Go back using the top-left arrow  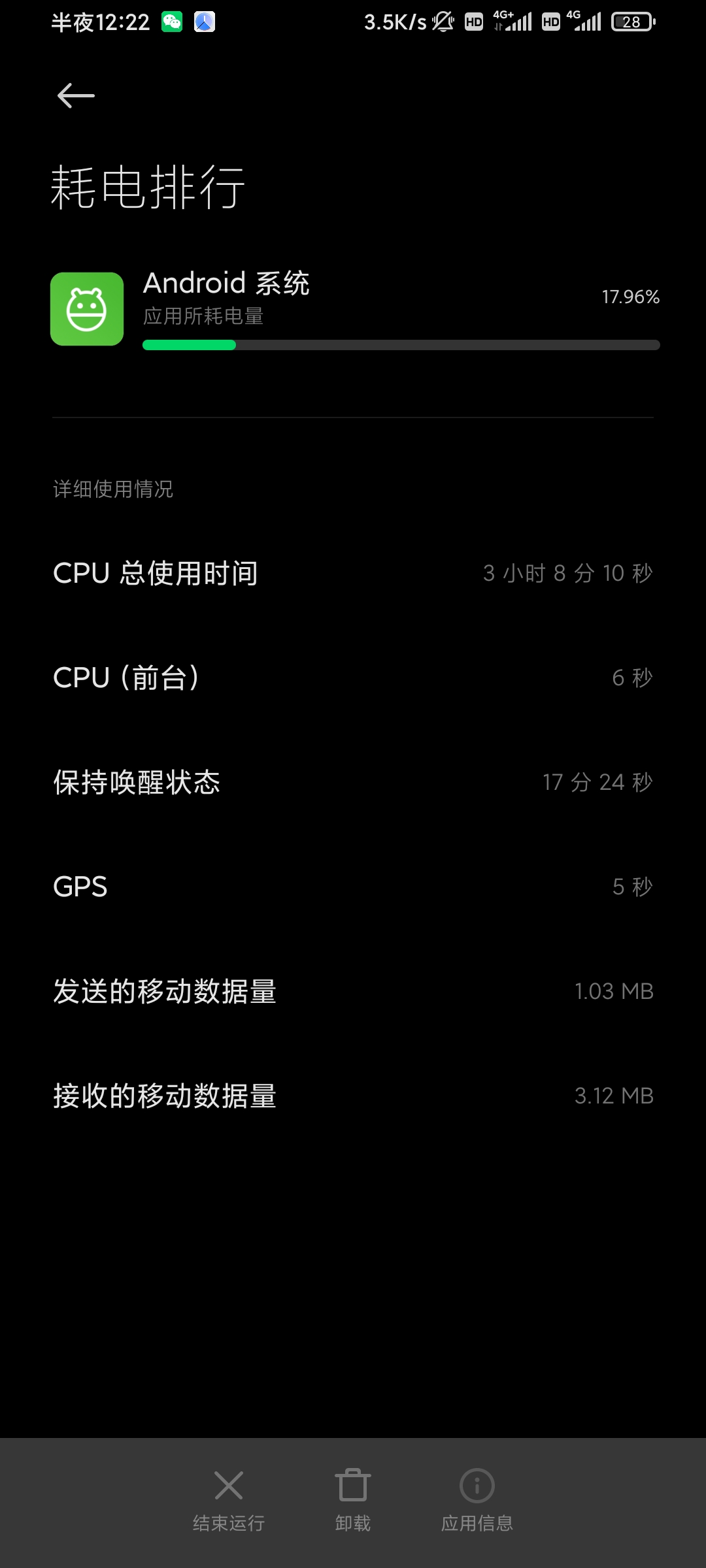76,96
